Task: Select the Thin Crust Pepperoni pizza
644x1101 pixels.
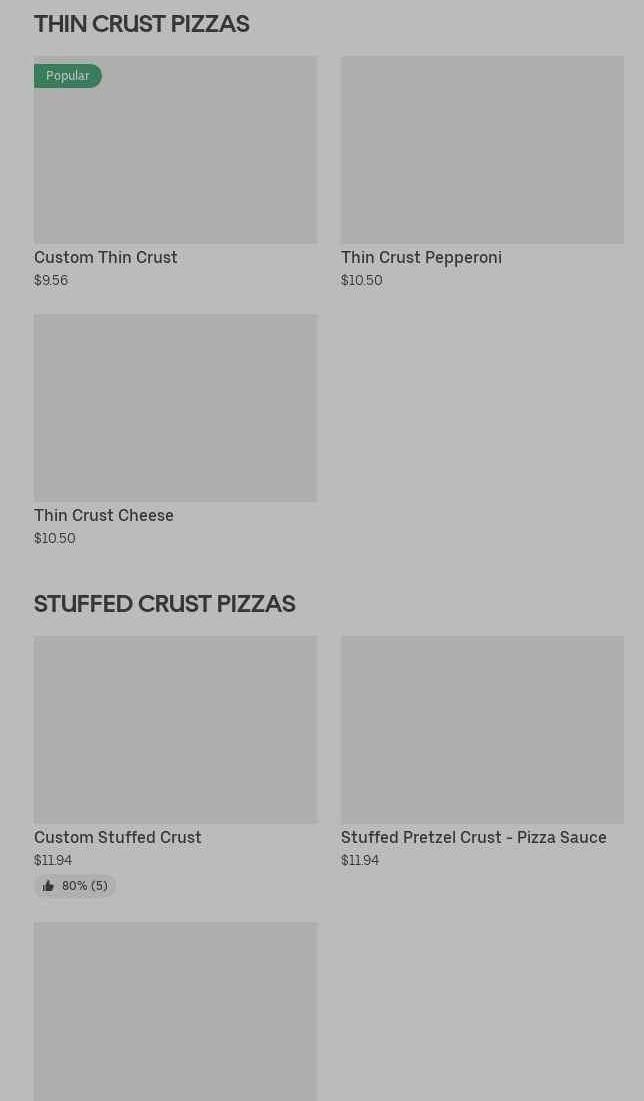Action: tap(482, 150)
